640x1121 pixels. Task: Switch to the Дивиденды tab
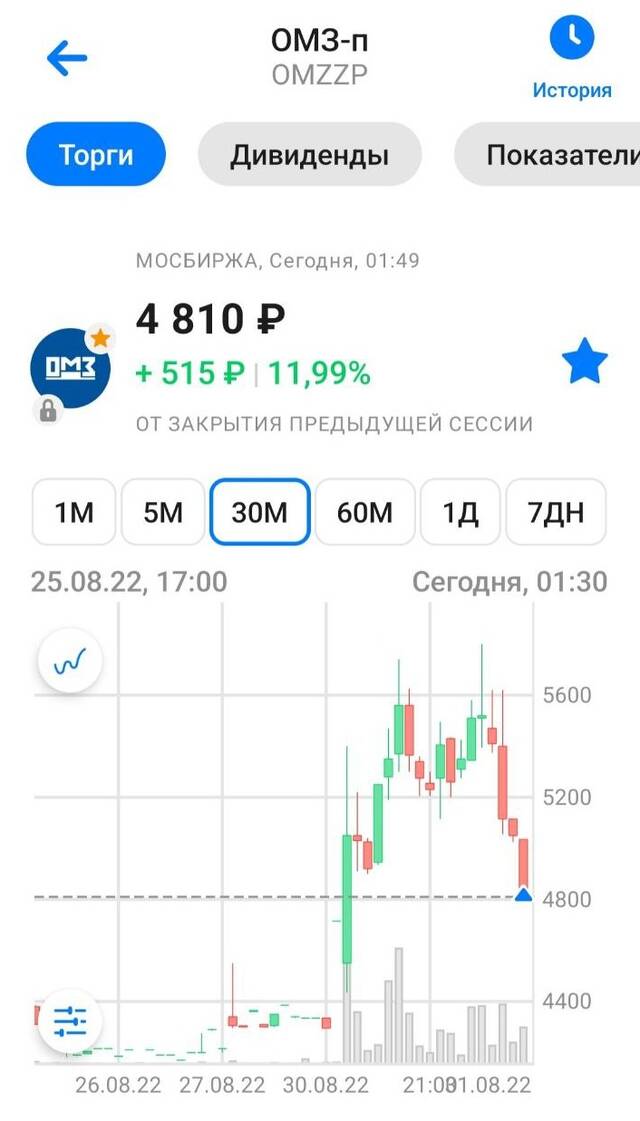310,154
